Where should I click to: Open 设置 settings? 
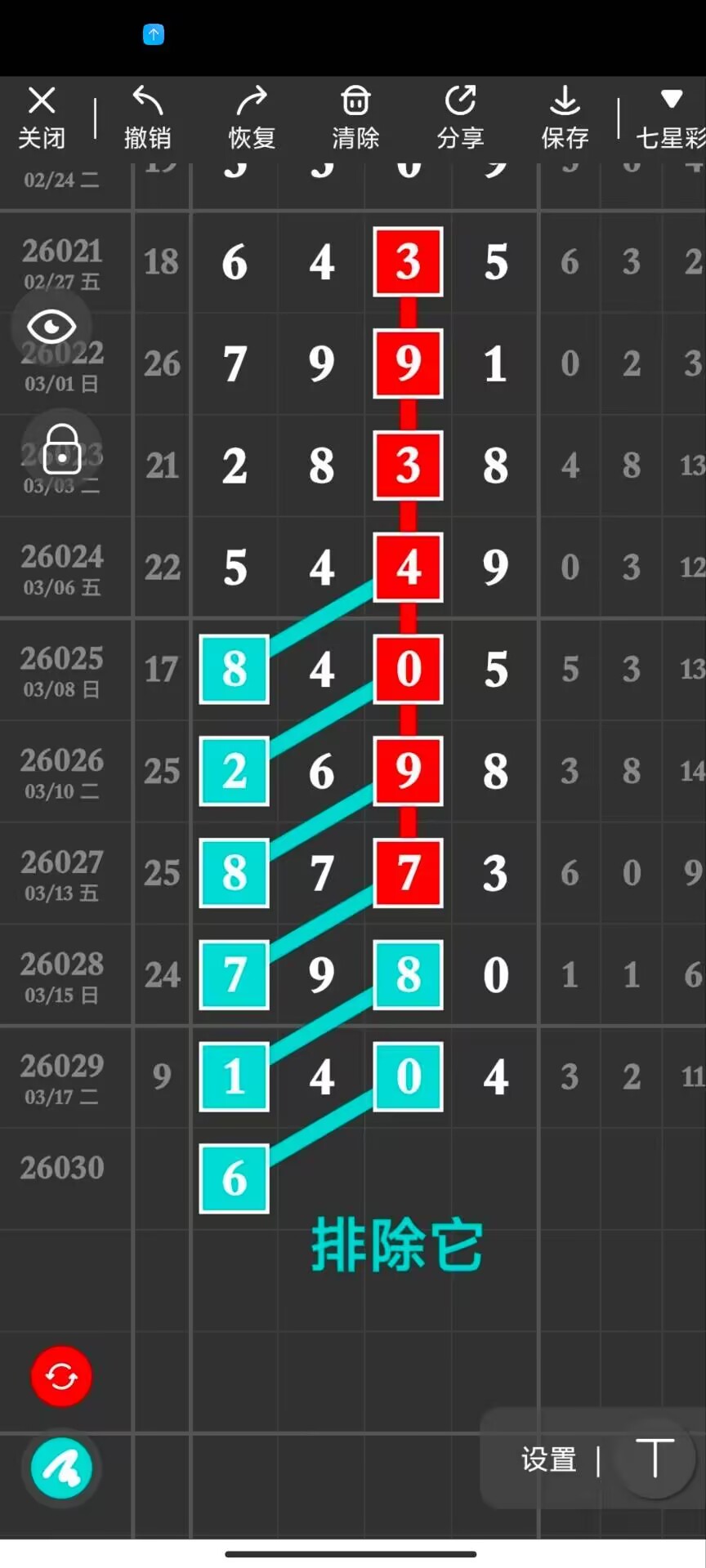[549, 1459]
